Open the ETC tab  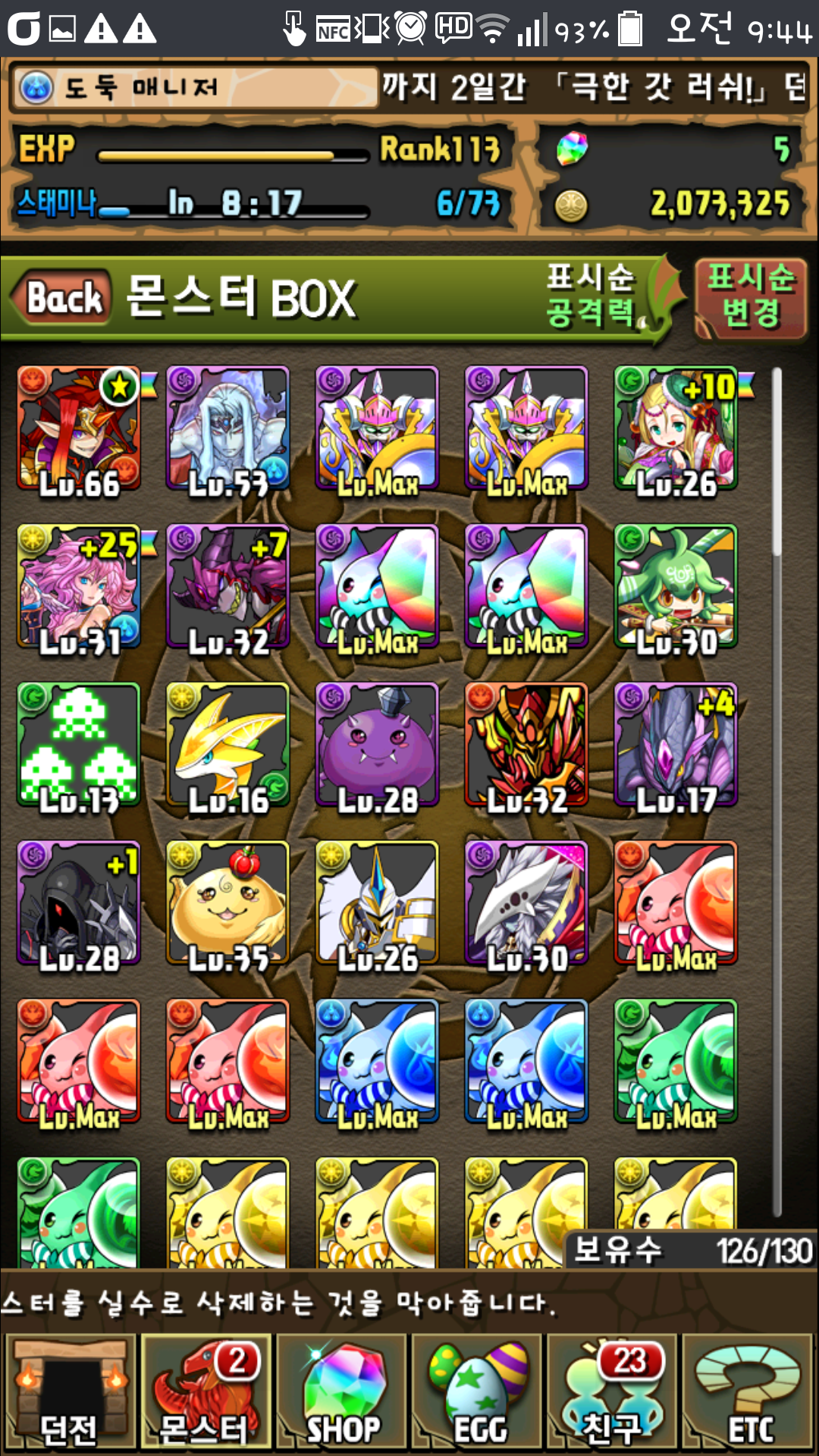(748, 1392)
